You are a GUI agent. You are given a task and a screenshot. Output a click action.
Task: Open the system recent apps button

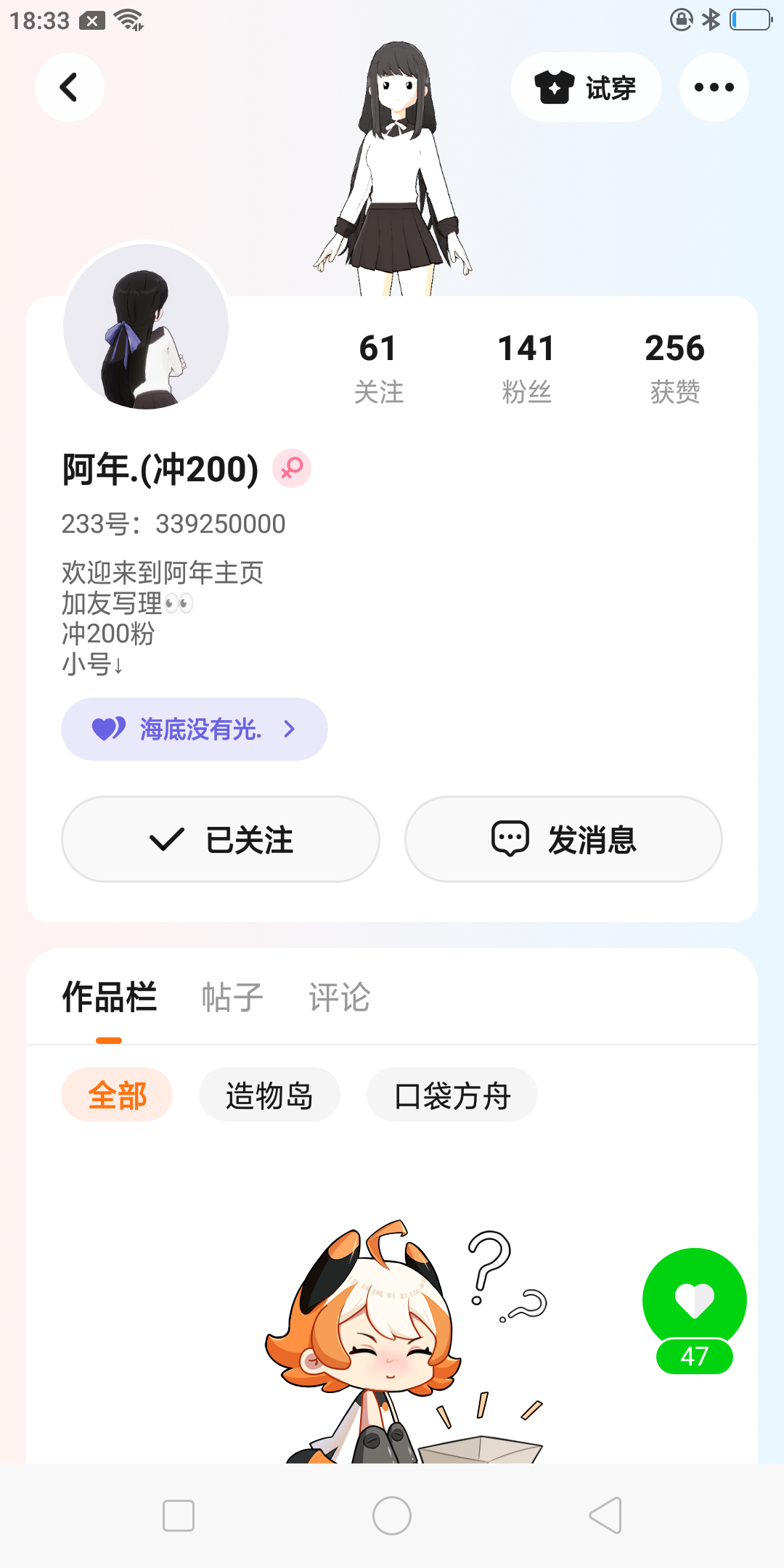click(179, 1516)
